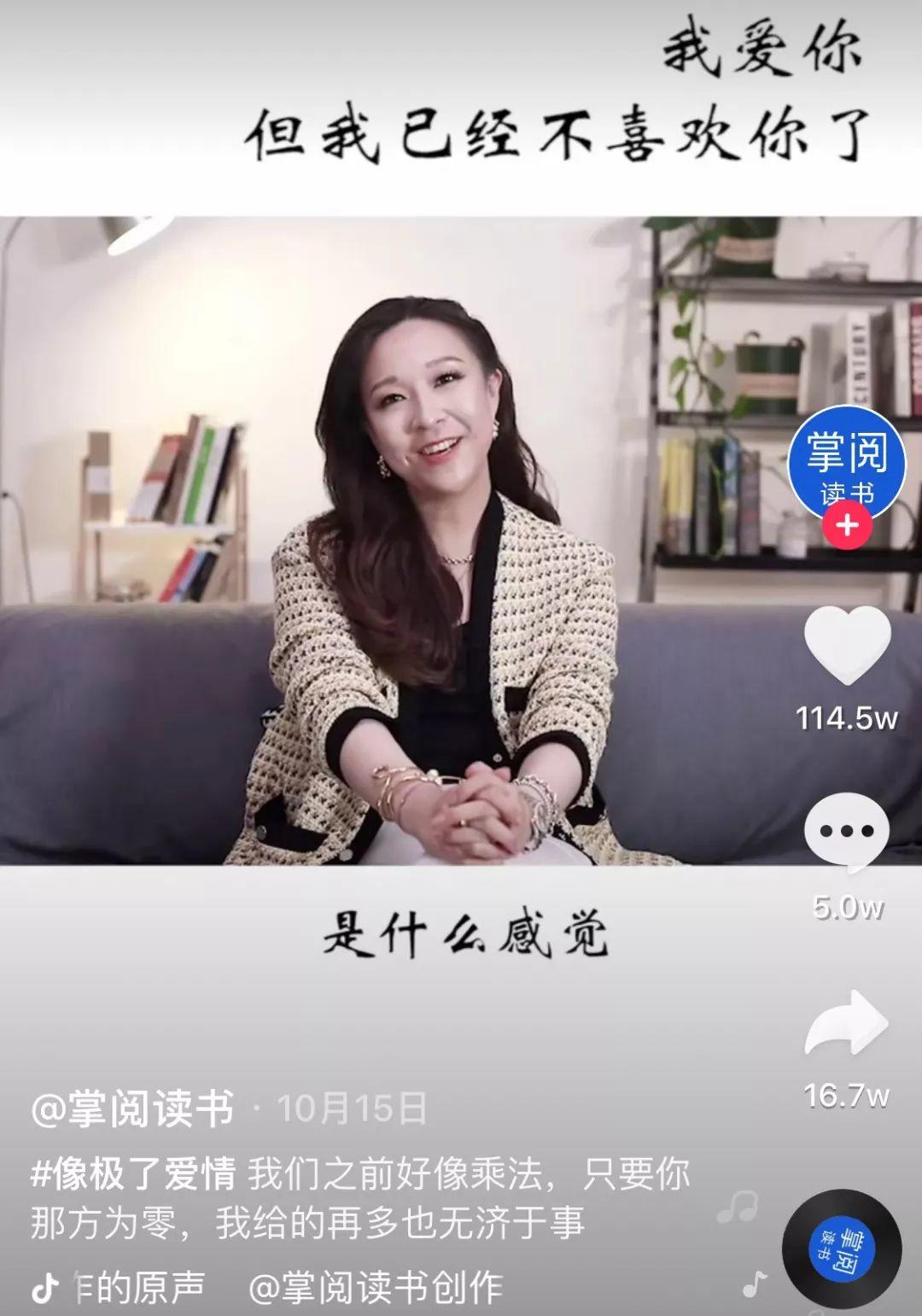Like this video with the heart icon
922x1316 pixels.
pyautogui.click(x=847, y=646)
